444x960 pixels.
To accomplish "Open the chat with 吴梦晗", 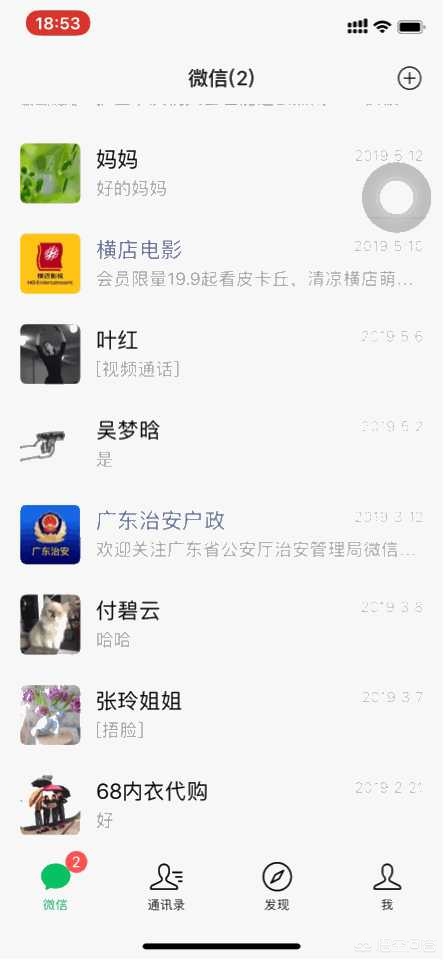I will (222, 444).
